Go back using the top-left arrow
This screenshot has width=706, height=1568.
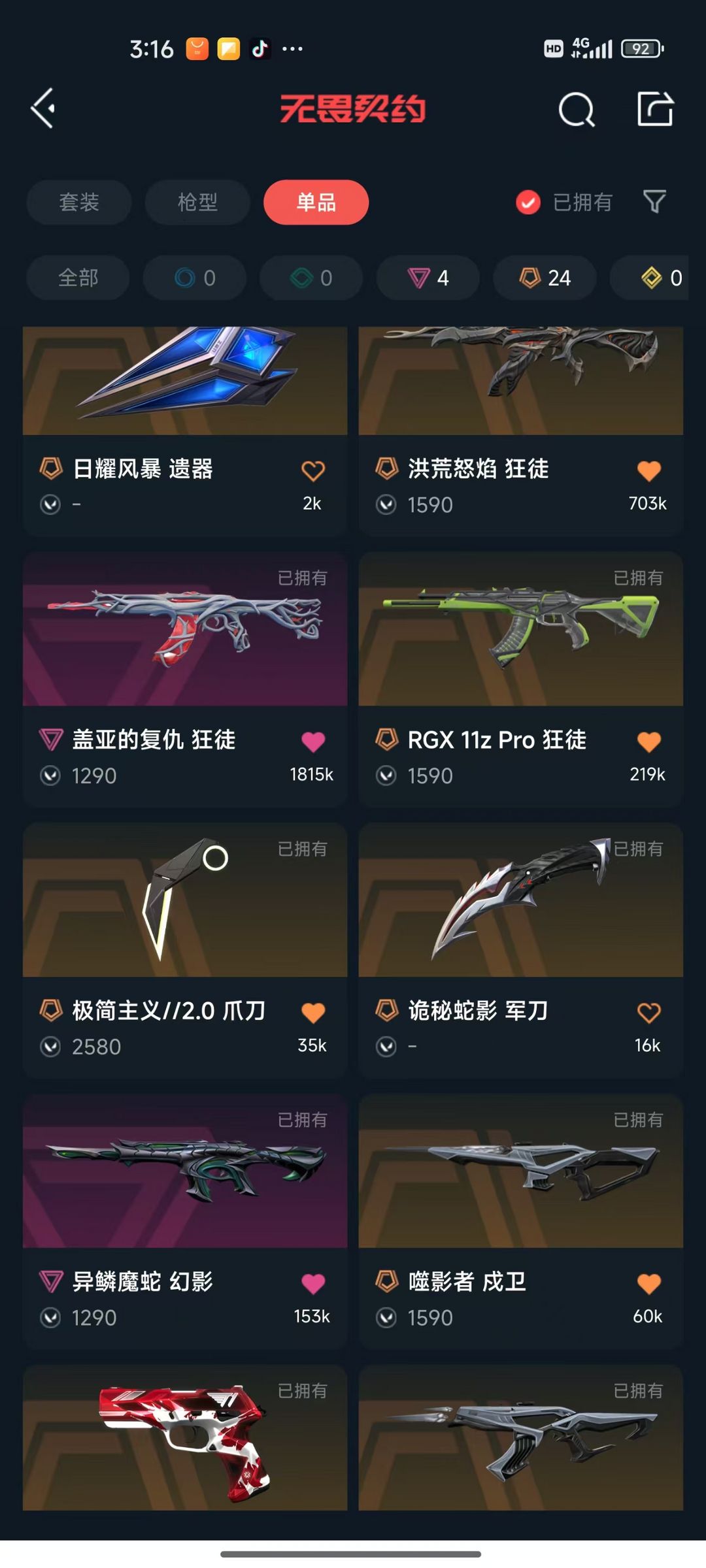[43, 108]
